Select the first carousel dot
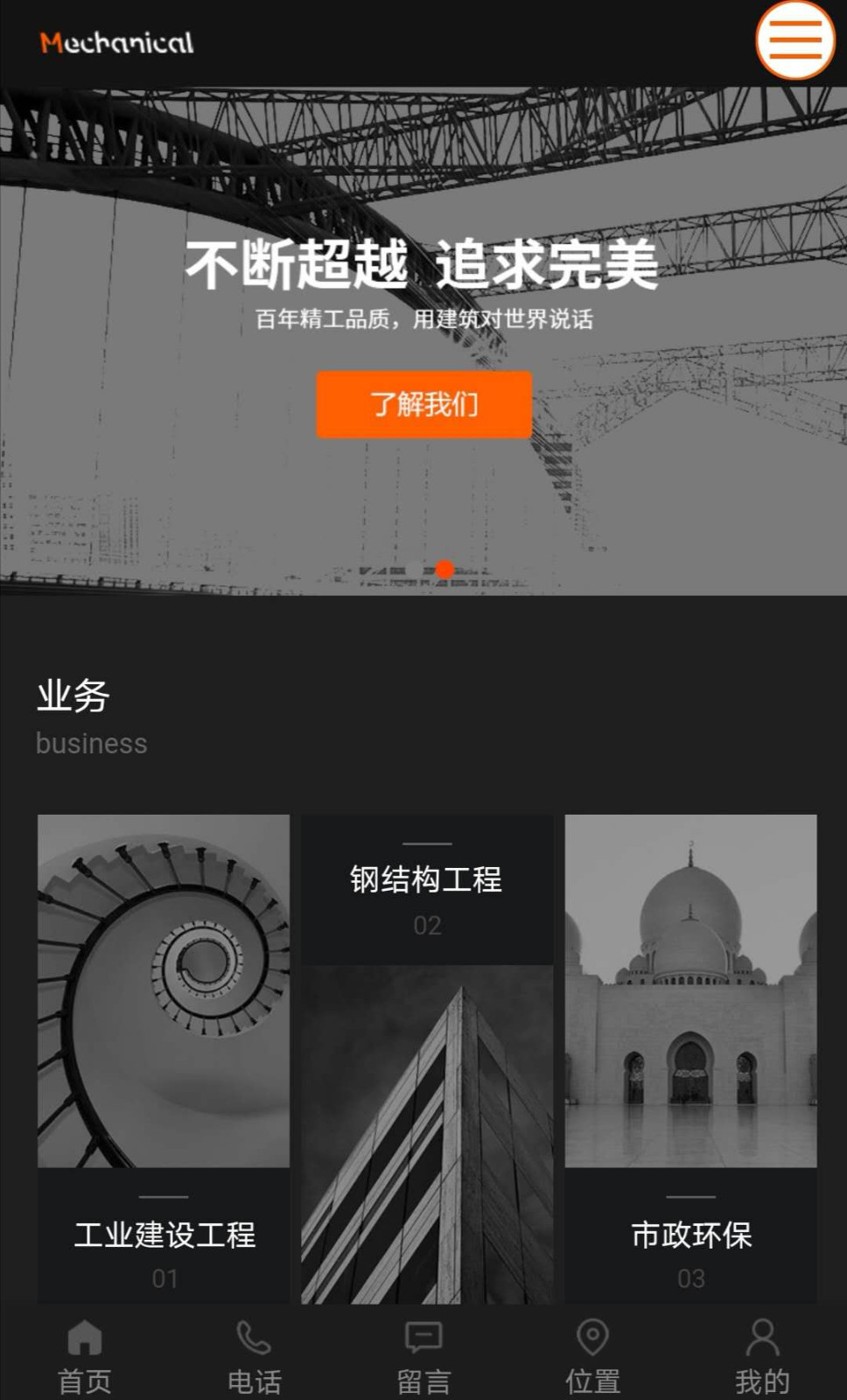Screen dimensions: 847x1400 (x=414, y=570)
